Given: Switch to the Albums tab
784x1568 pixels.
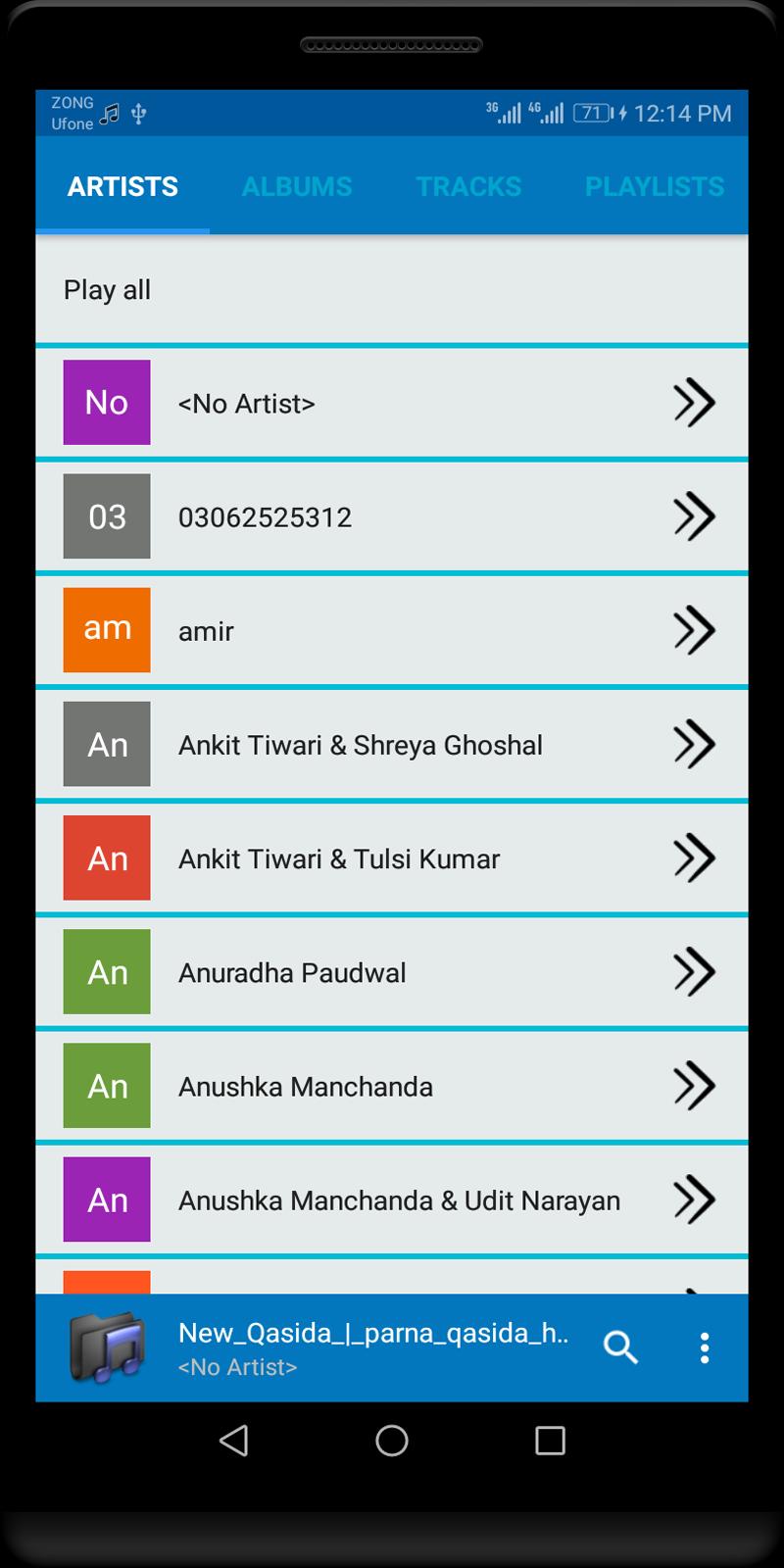Looking at the screenshot, I should click(x=297, y=186).
